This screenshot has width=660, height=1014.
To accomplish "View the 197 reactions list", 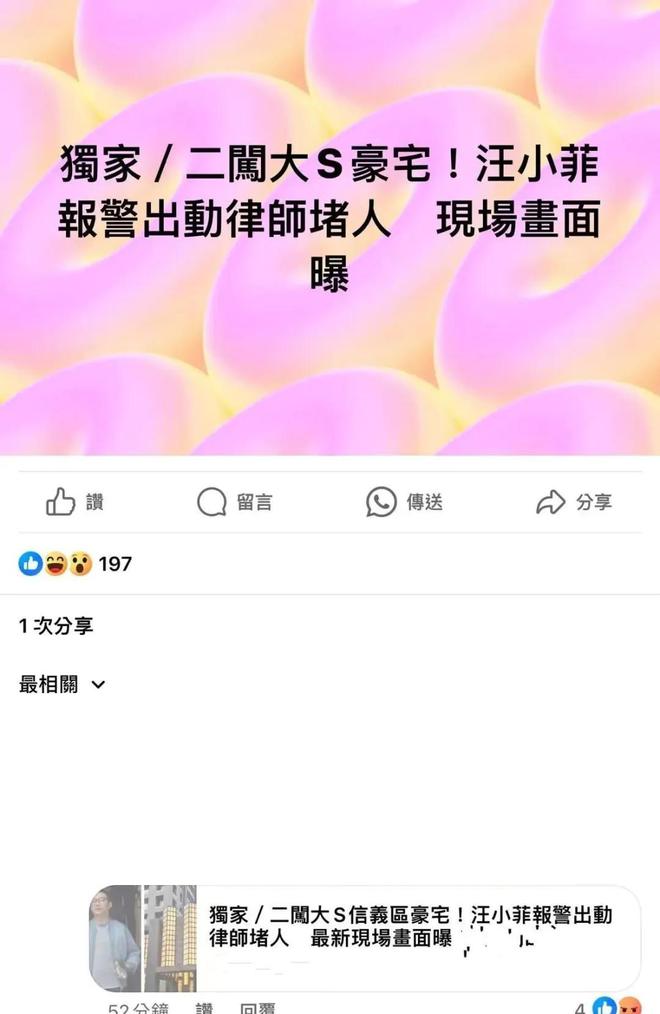I will (x=75, y=564).
